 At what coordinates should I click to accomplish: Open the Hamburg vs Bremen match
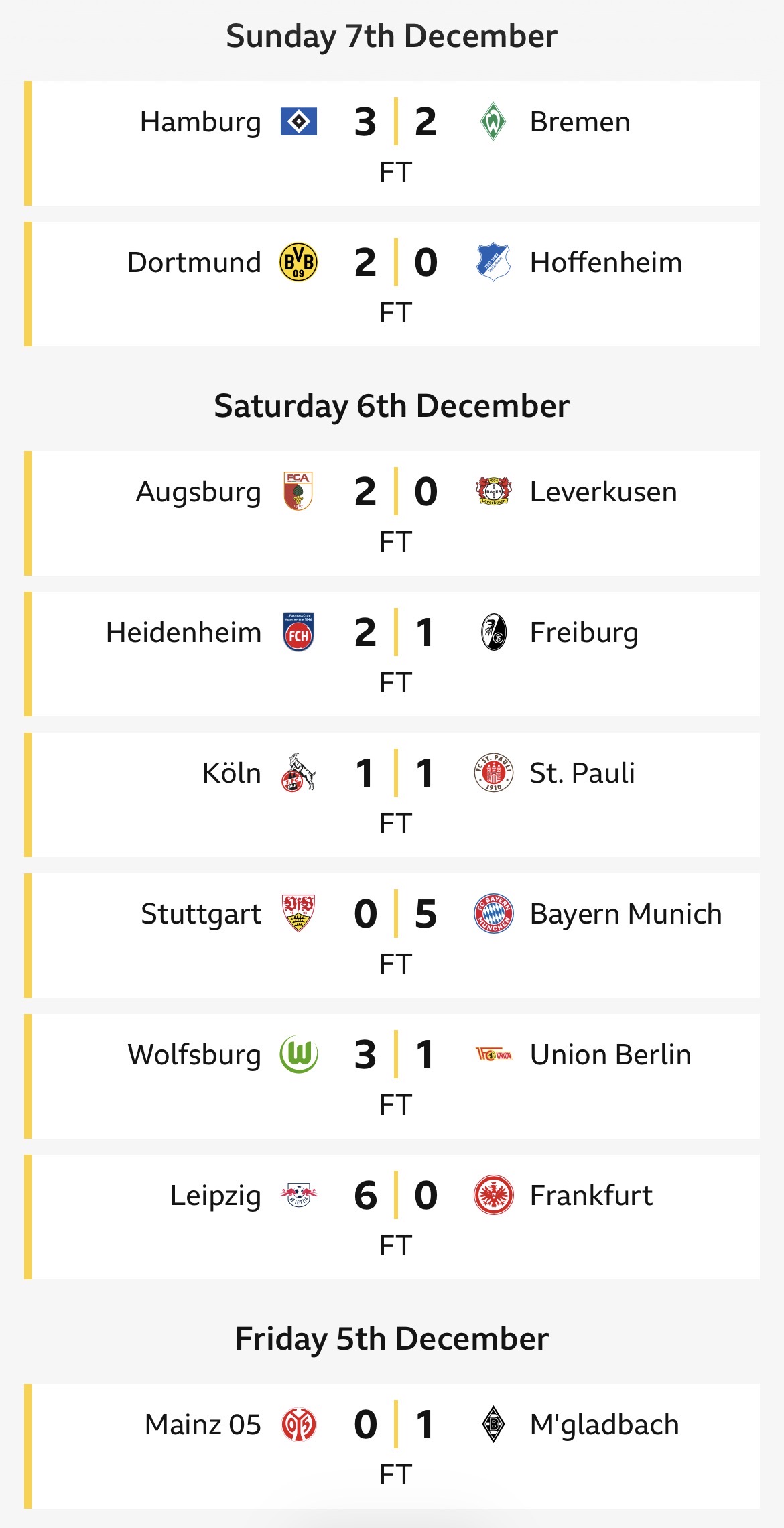tap(395, 143)
